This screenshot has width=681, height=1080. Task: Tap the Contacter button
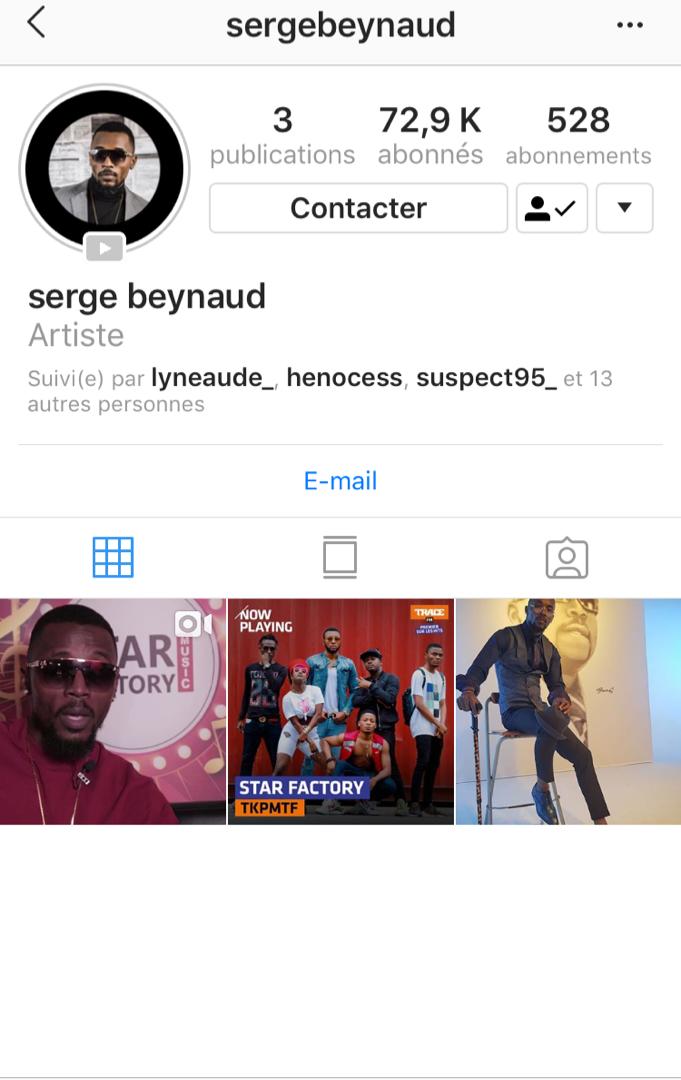pyautogui.click(x=358, y=208)
